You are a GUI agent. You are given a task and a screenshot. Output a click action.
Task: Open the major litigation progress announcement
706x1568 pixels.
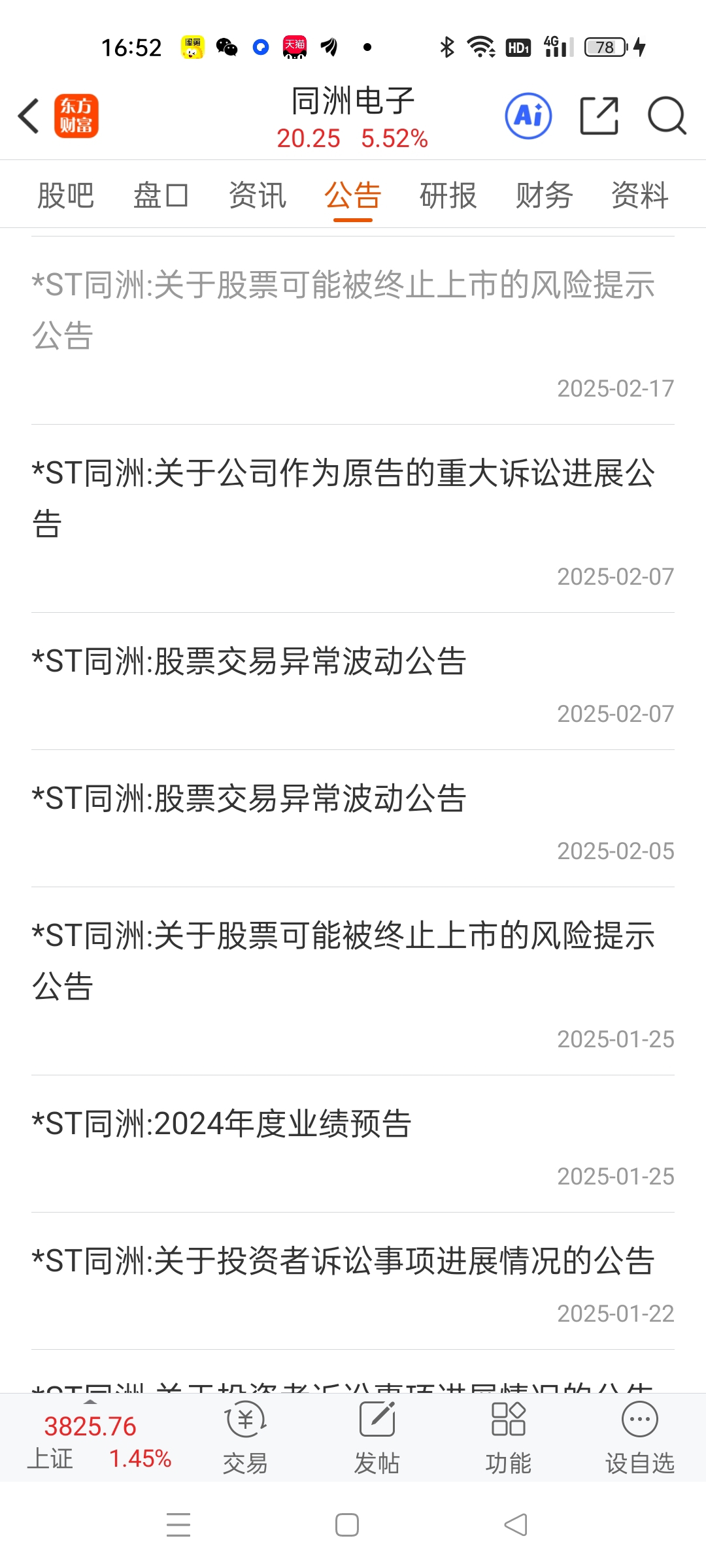tap(353, 519)
